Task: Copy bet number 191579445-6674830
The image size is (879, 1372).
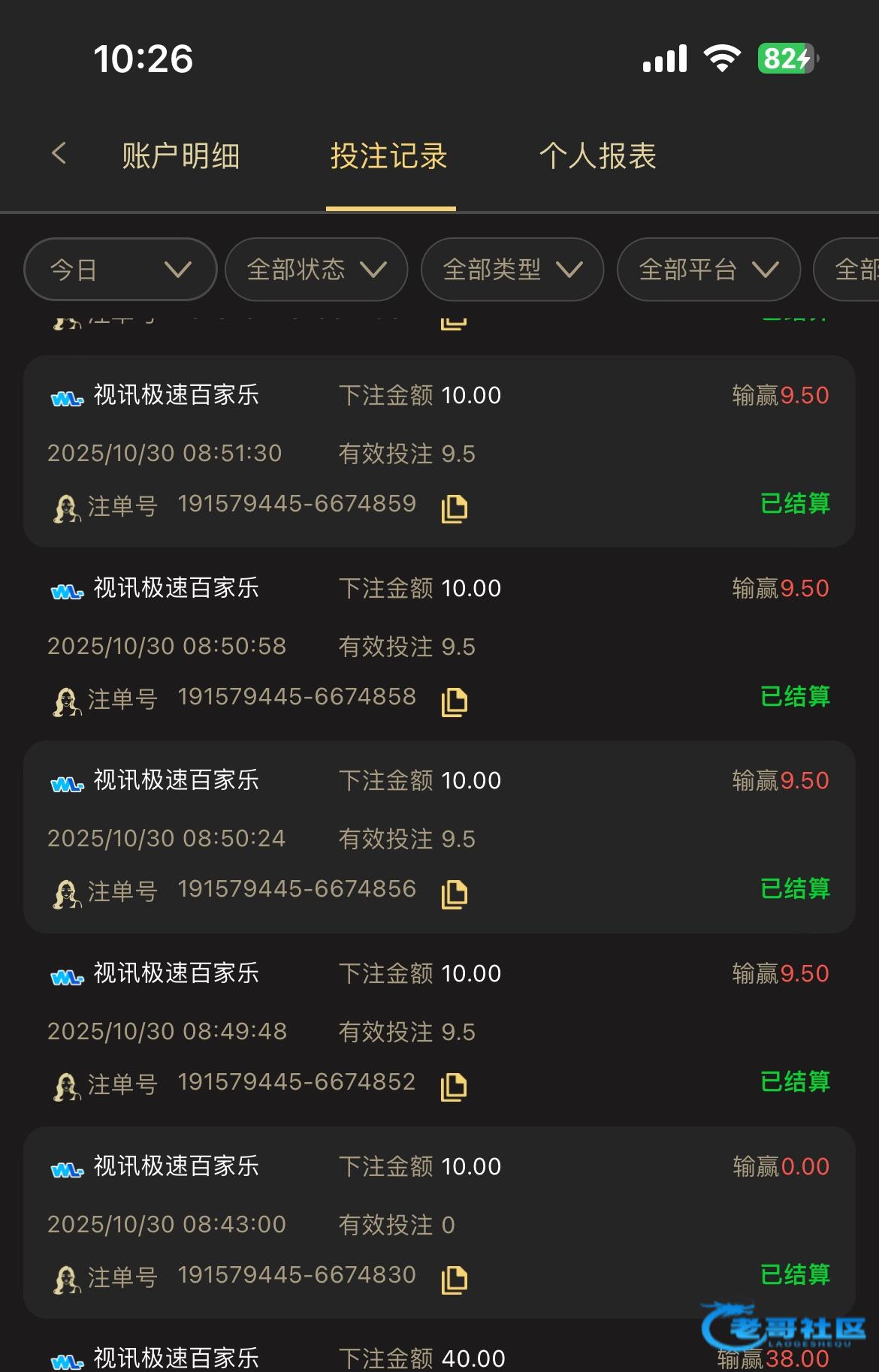Action: [454, 1280]
